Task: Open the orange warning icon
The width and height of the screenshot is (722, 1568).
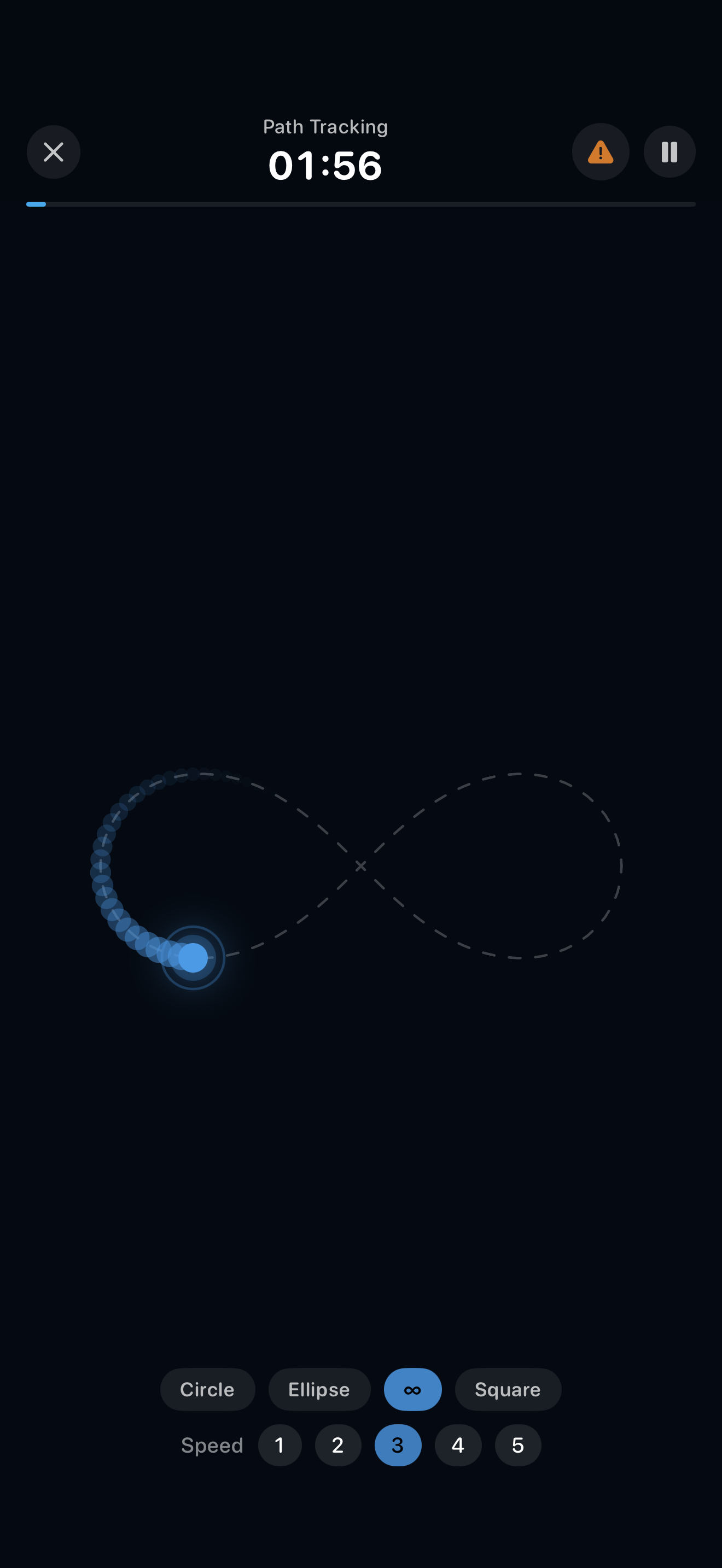Action: pyautogui.click(x=600, y=152)
